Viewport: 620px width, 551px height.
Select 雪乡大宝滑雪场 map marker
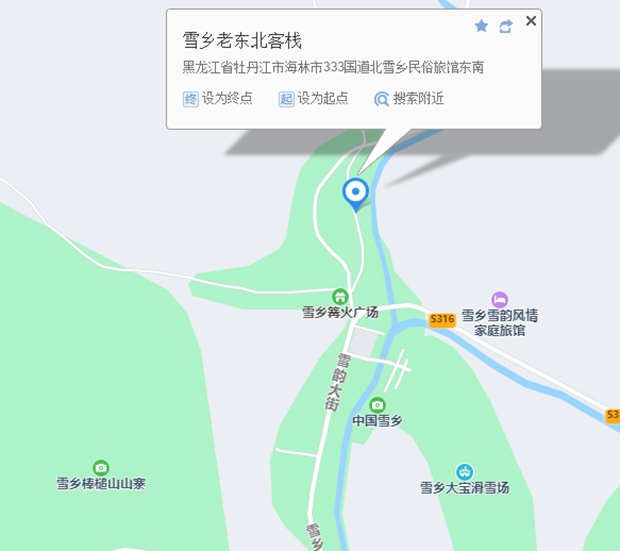pyautogui.click(x=464, y=472)
